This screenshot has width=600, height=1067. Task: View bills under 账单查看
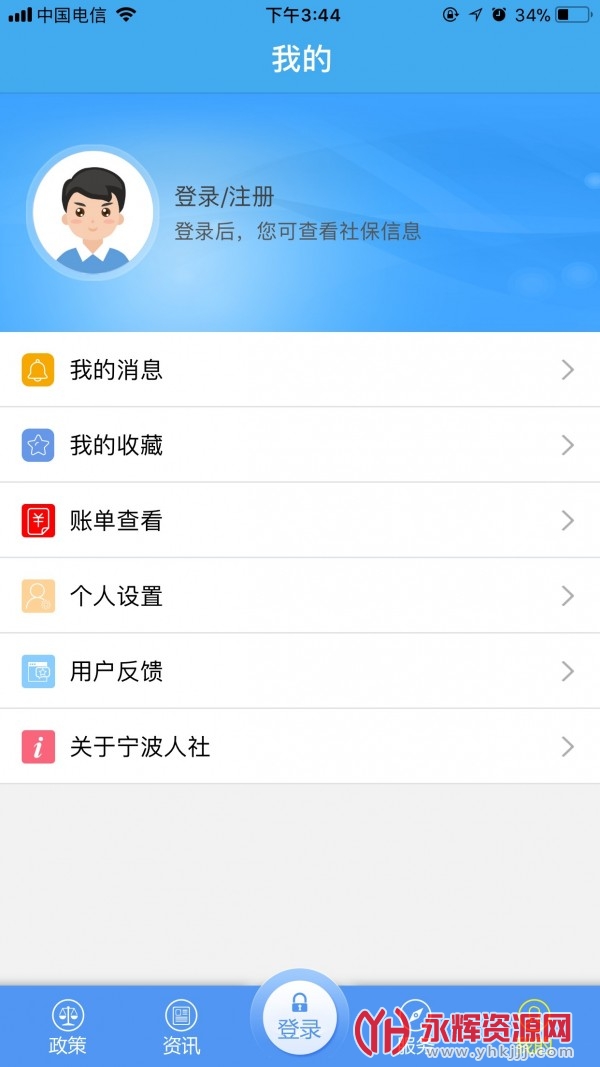[x=300, y=521]
